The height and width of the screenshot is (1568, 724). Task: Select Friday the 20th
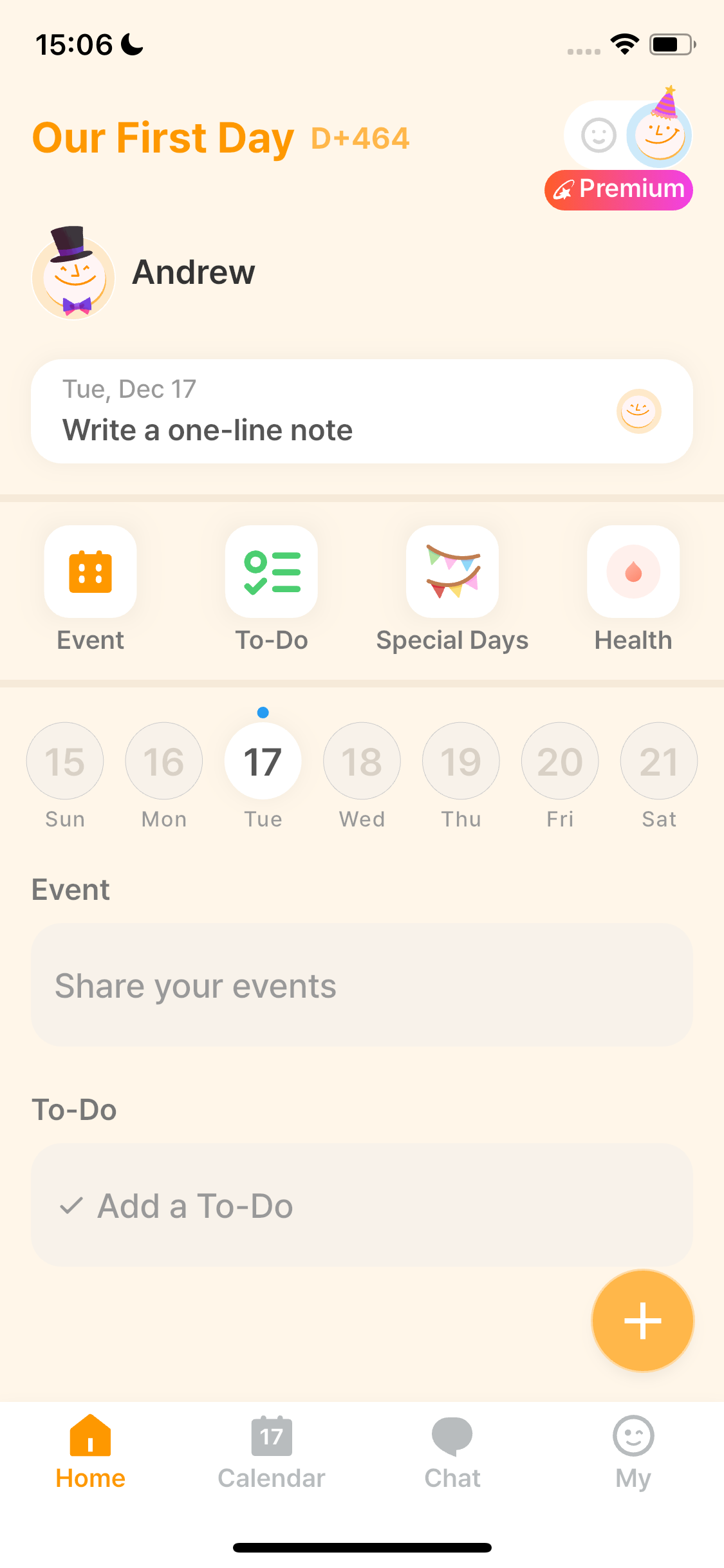point(560,761)
